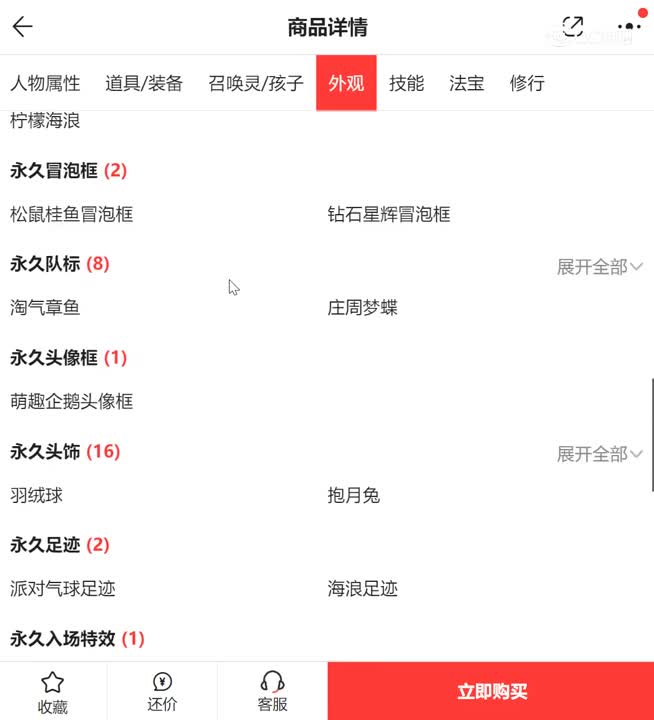
Task: Add this item to 收藏
Action: (x=53, y=692)
